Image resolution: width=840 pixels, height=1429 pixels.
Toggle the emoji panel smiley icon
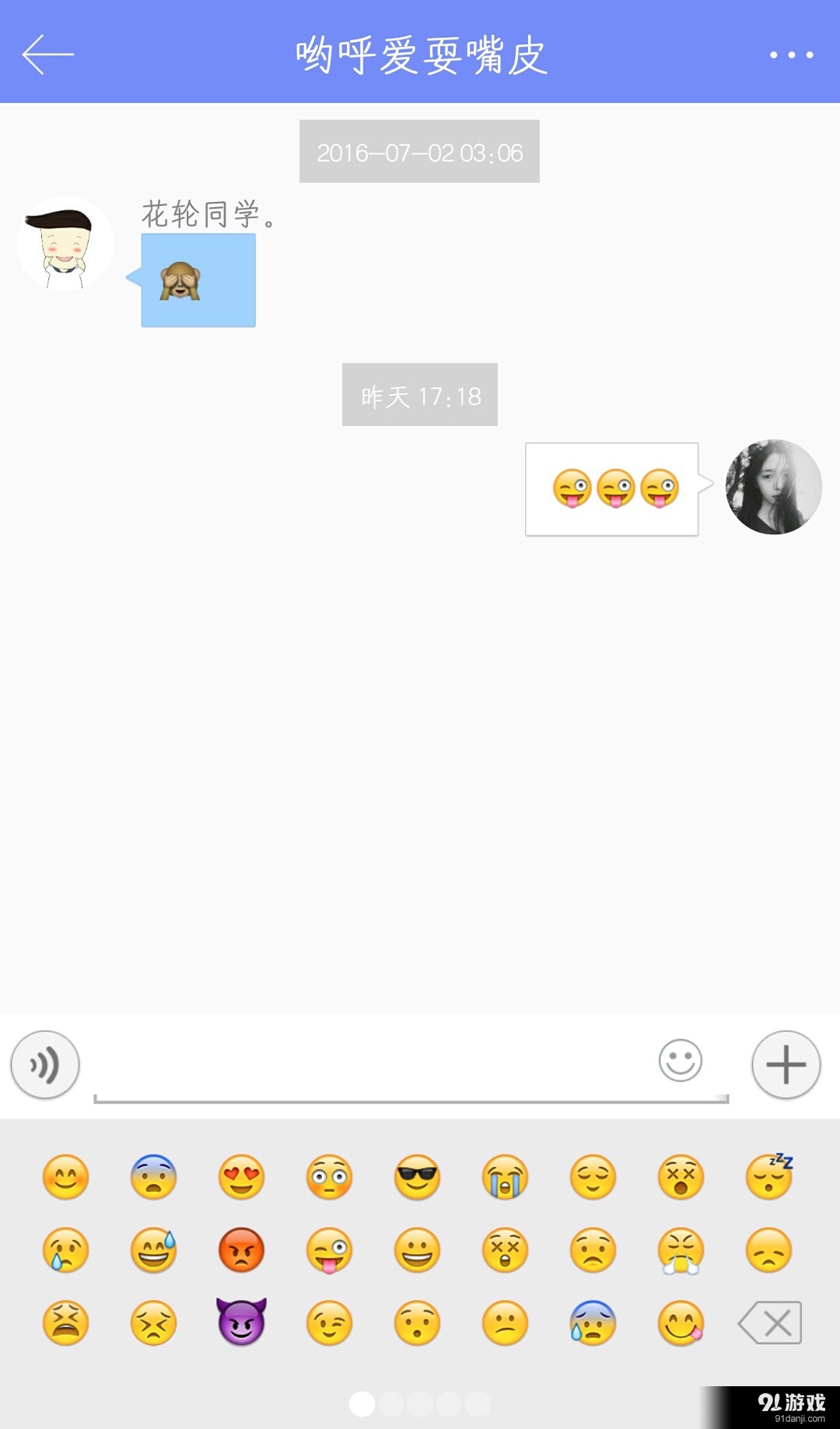[680, 1061]
